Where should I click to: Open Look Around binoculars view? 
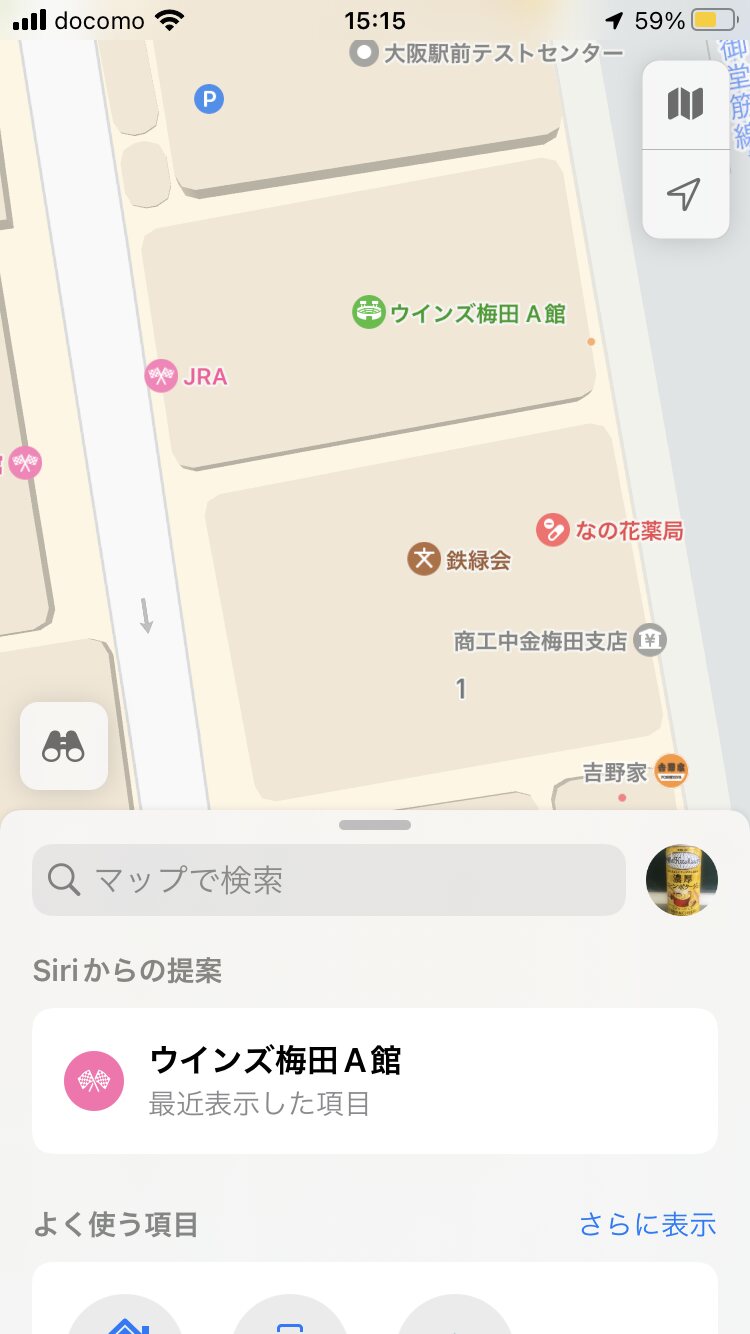(64, 746)
